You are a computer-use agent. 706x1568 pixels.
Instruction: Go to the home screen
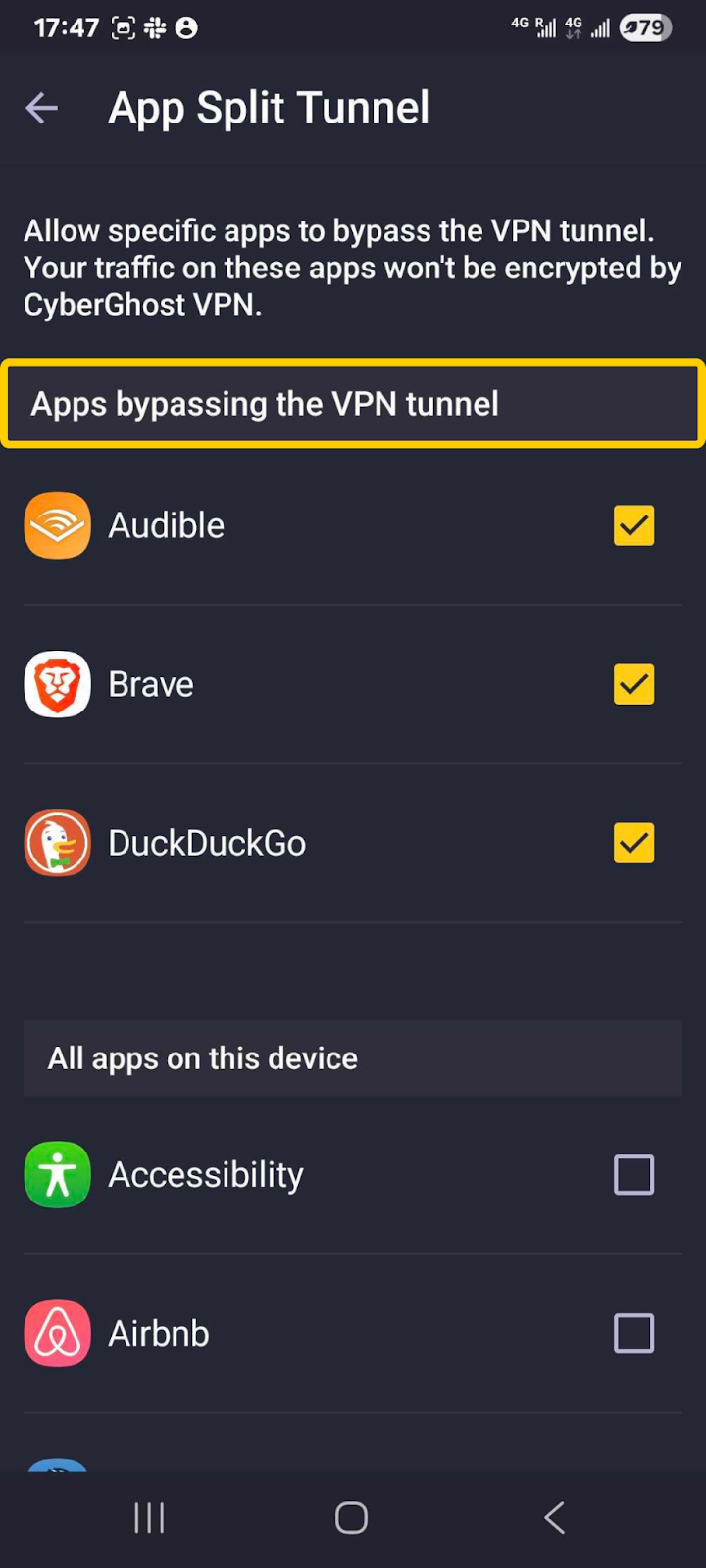click(351, 1518)
